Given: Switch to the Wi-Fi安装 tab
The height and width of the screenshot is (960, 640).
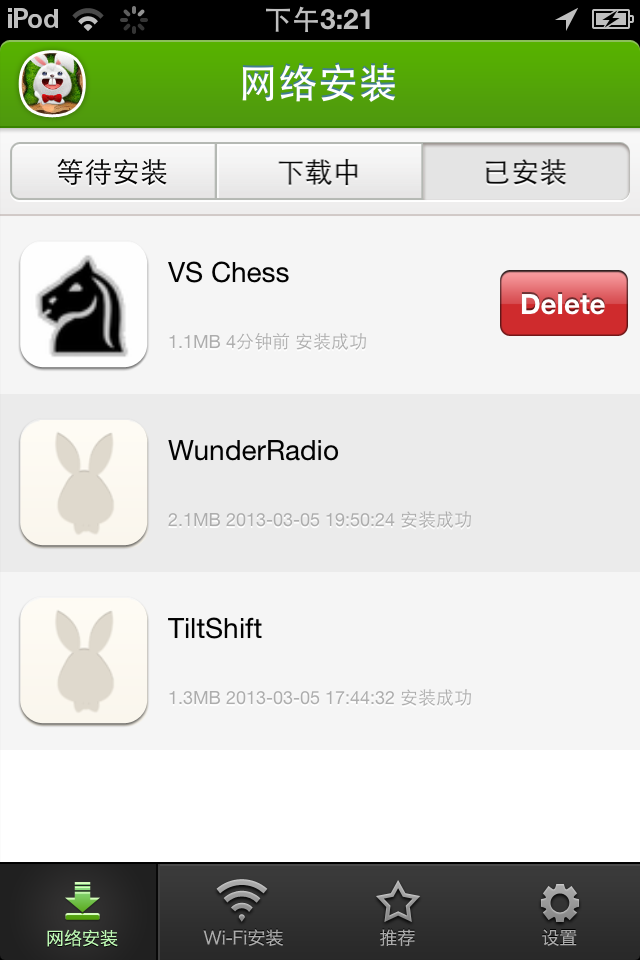Looking at the screenshot, I should click(x=243, y=913).
